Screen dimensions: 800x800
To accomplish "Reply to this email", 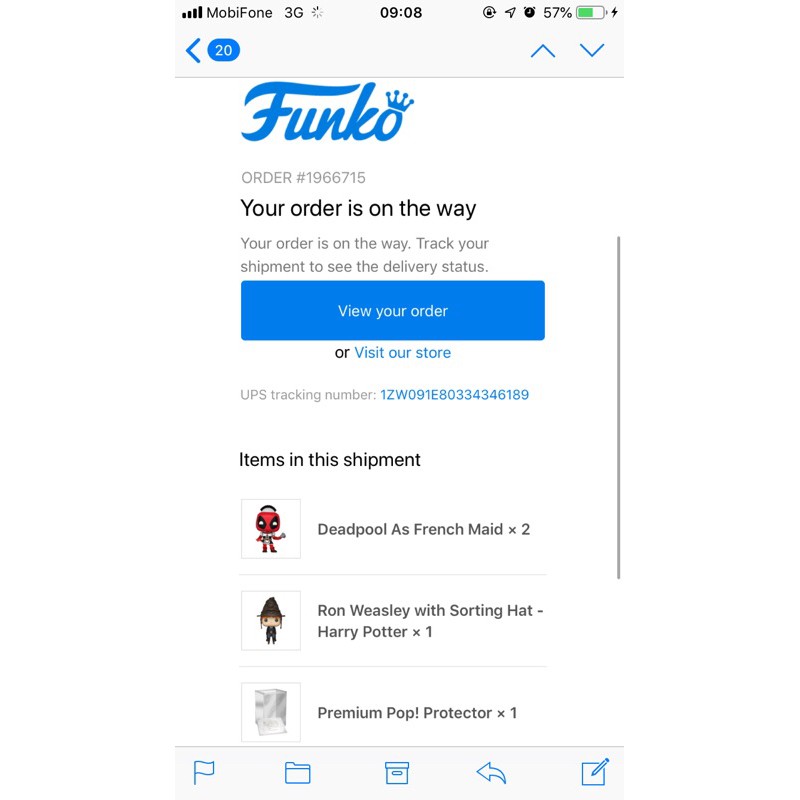I will point(491,772).
